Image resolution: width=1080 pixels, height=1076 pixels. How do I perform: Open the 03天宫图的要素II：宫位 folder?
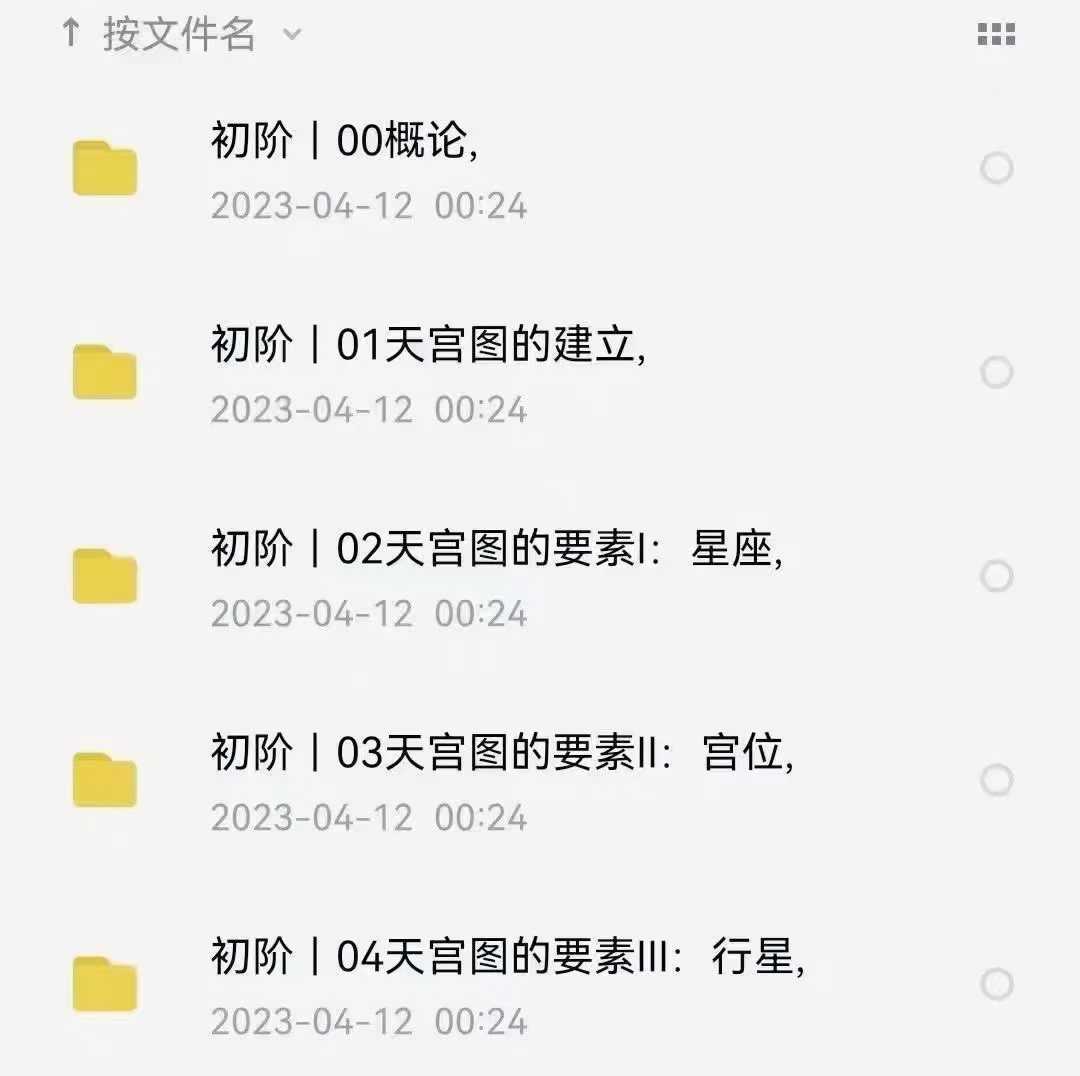[x=500, y=754]
